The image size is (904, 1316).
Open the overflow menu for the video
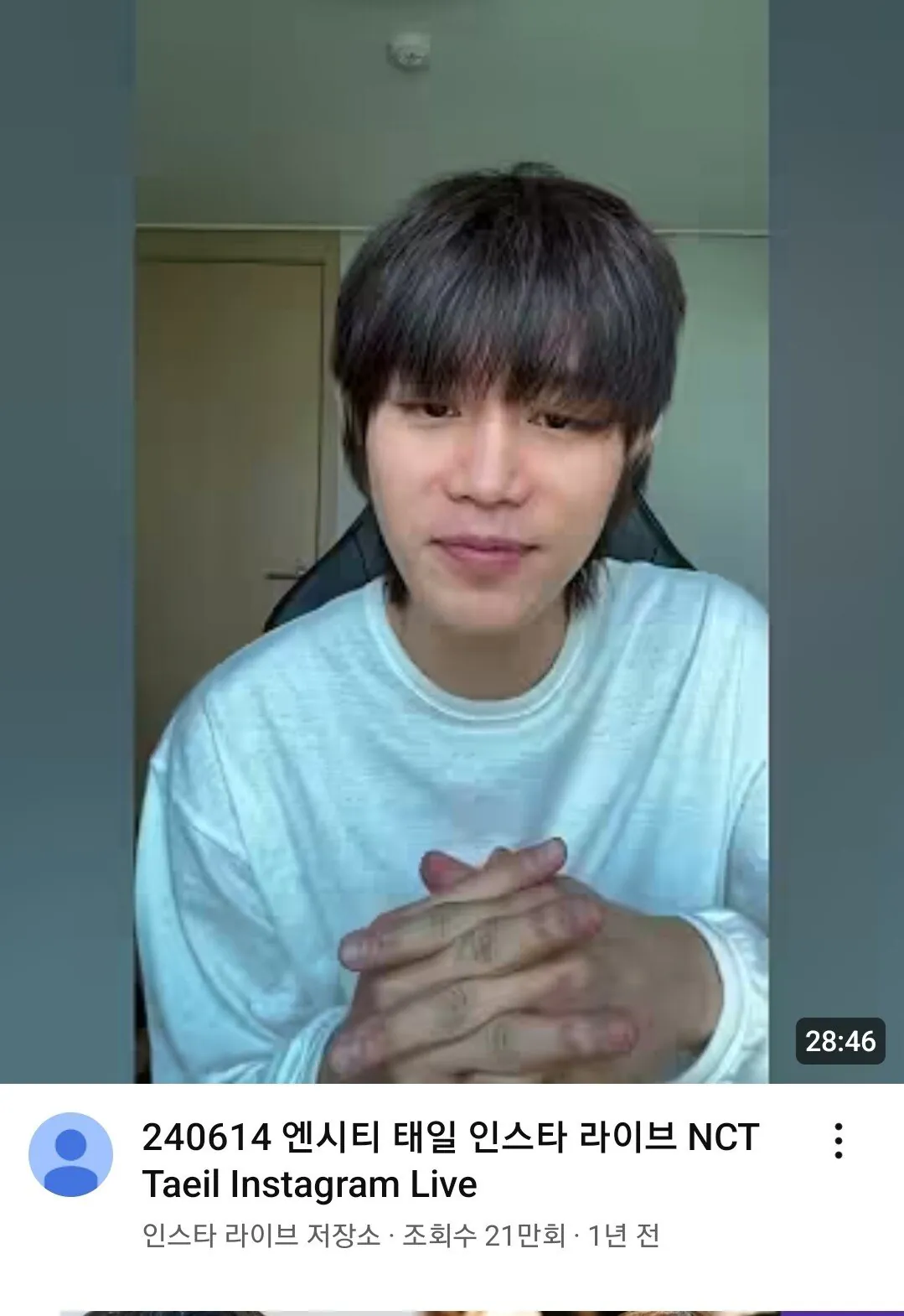(x=838, y=1142)
